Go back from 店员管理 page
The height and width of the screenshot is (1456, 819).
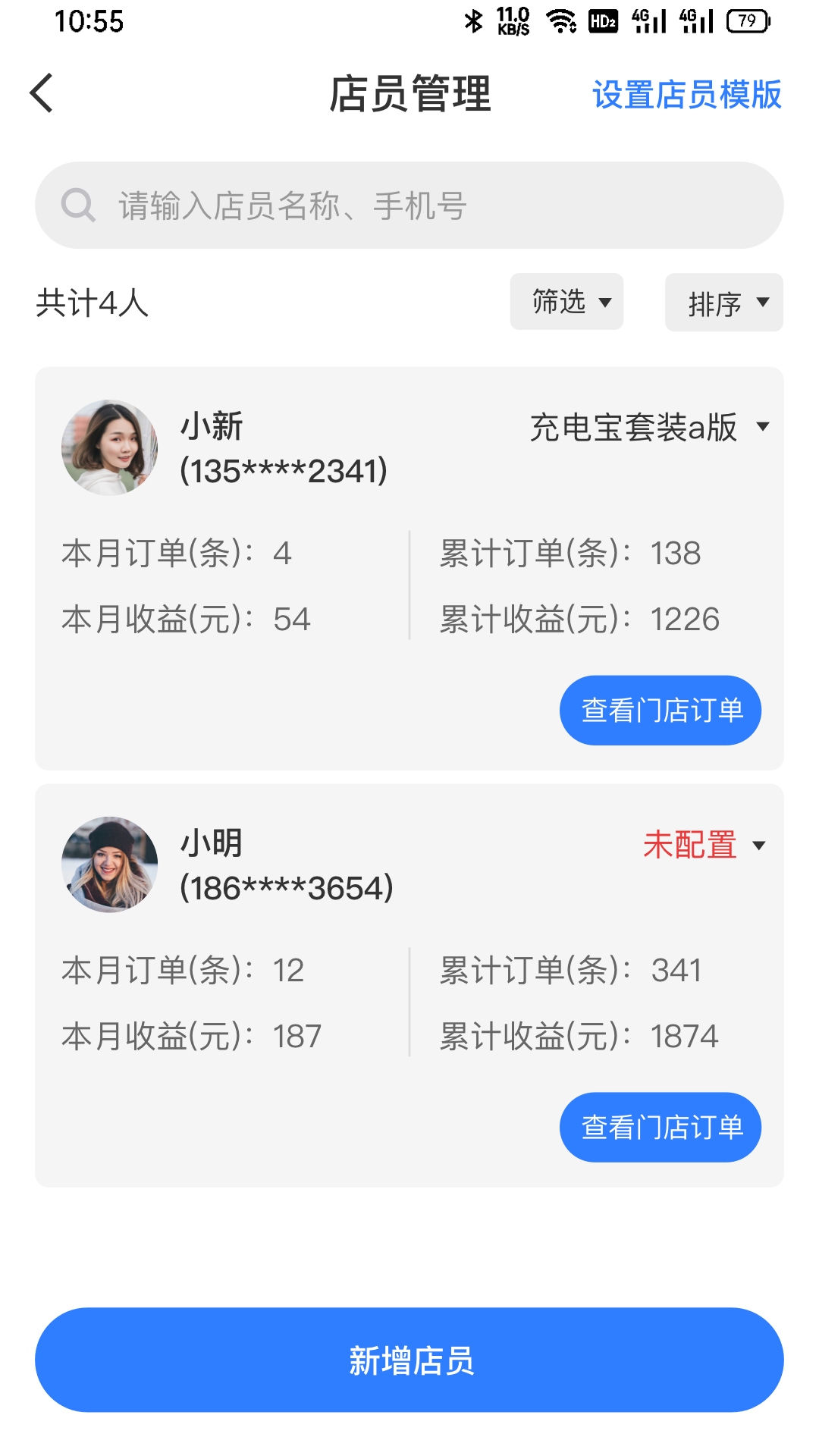tap(42, 93)
